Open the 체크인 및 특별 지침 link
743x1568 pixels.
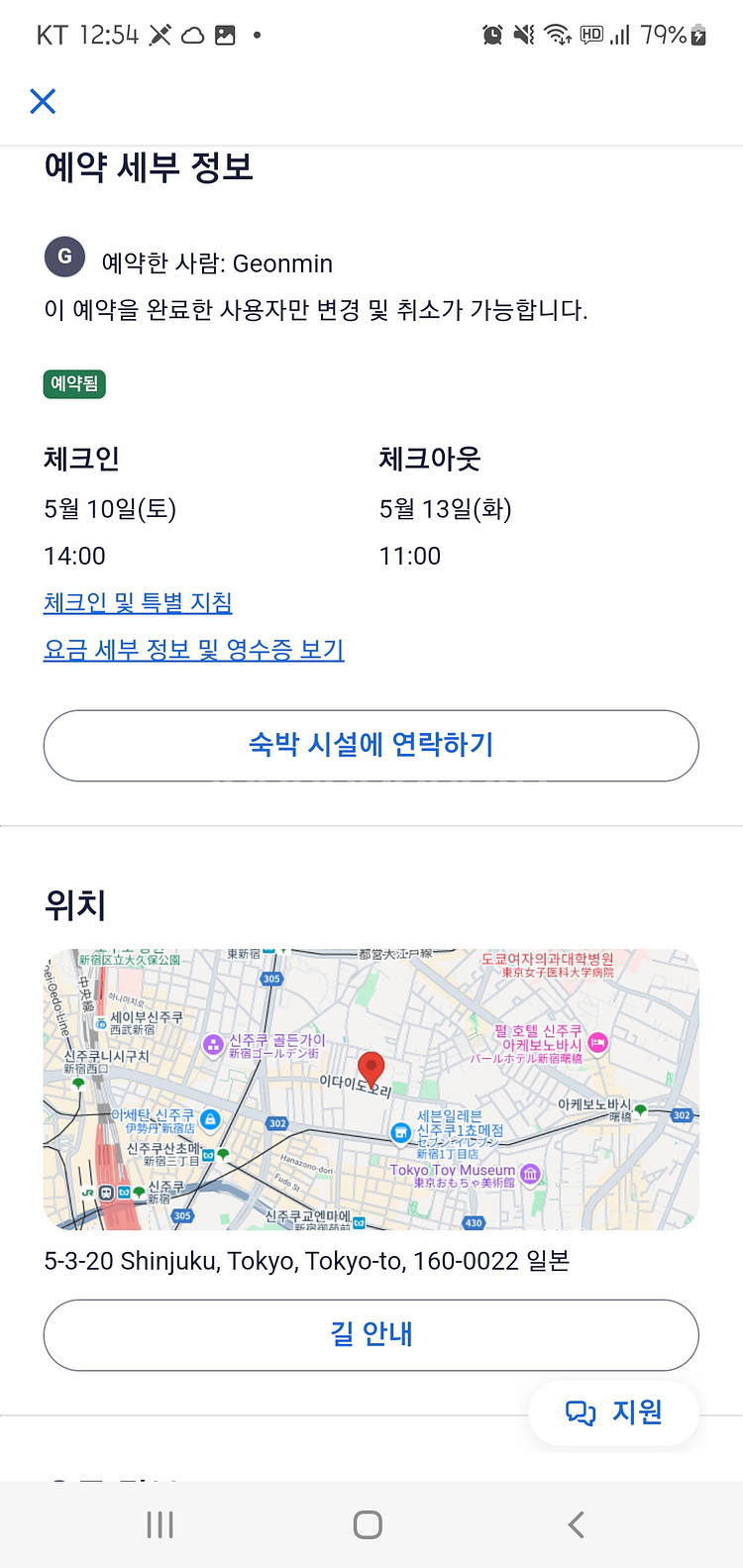point(138,602)
